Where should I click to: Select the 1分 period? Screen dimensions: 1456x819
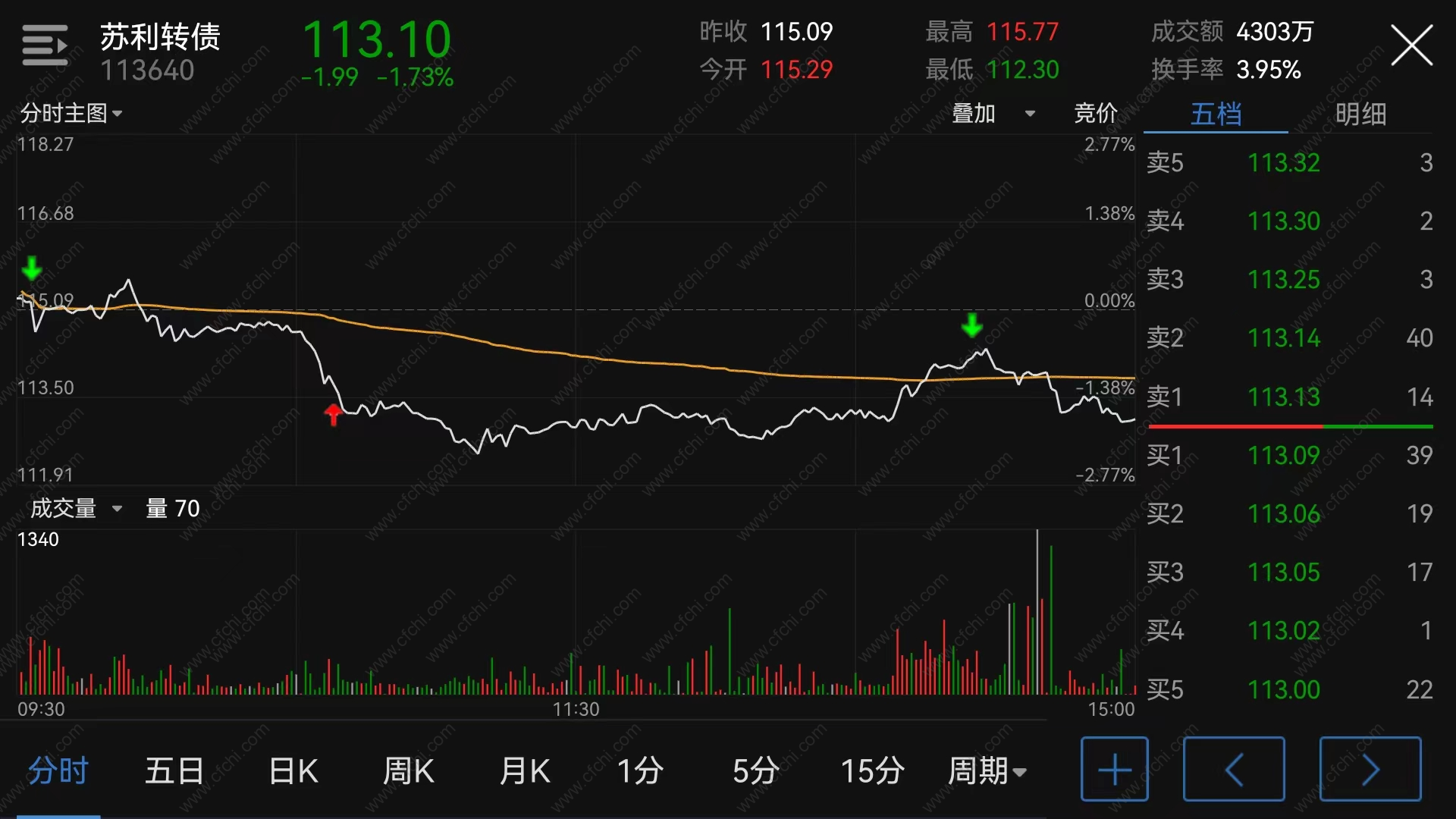point(640,771)
